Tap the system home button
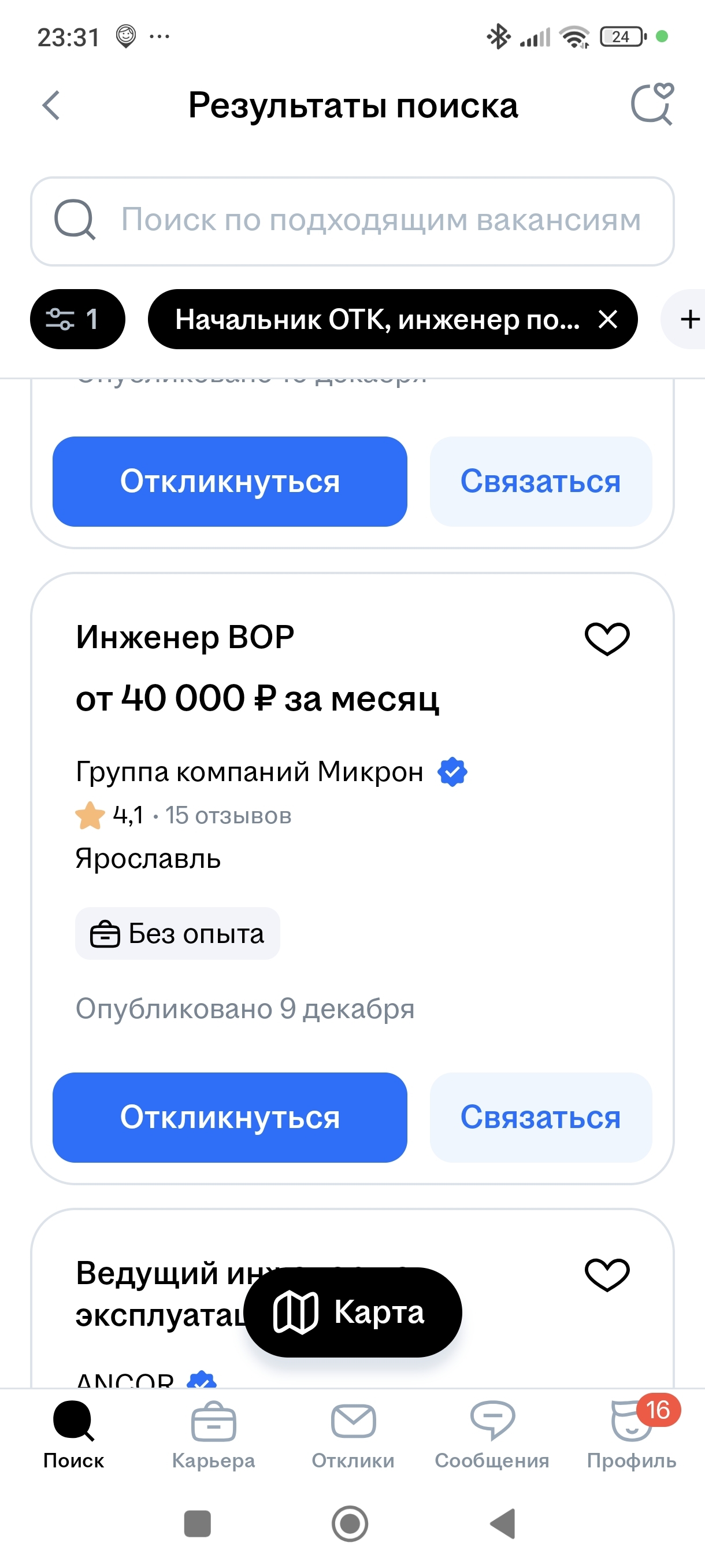 [350, 1524]
